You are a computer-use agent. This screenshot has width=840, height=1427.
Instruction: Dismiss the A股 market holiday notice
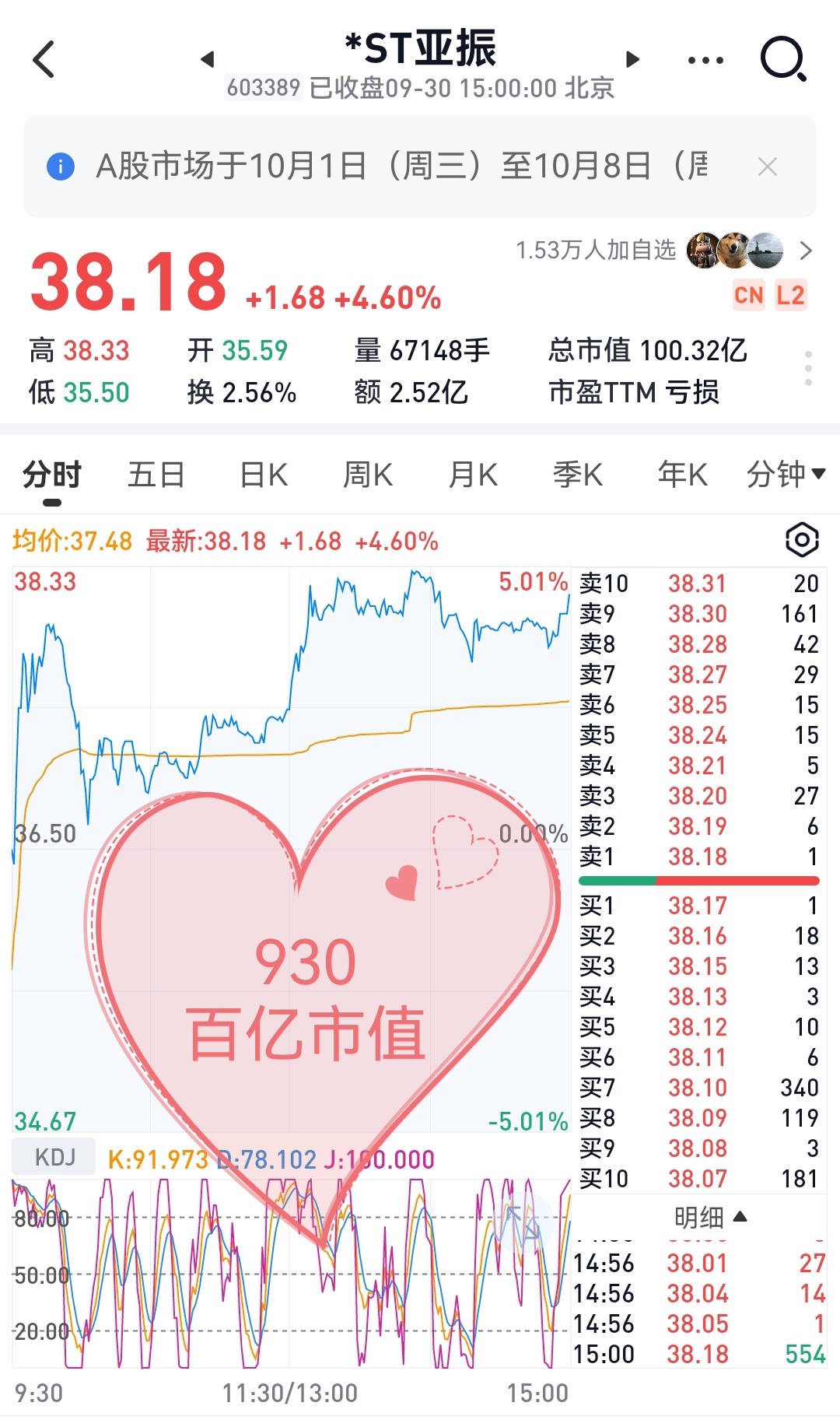tap(767, 167)
